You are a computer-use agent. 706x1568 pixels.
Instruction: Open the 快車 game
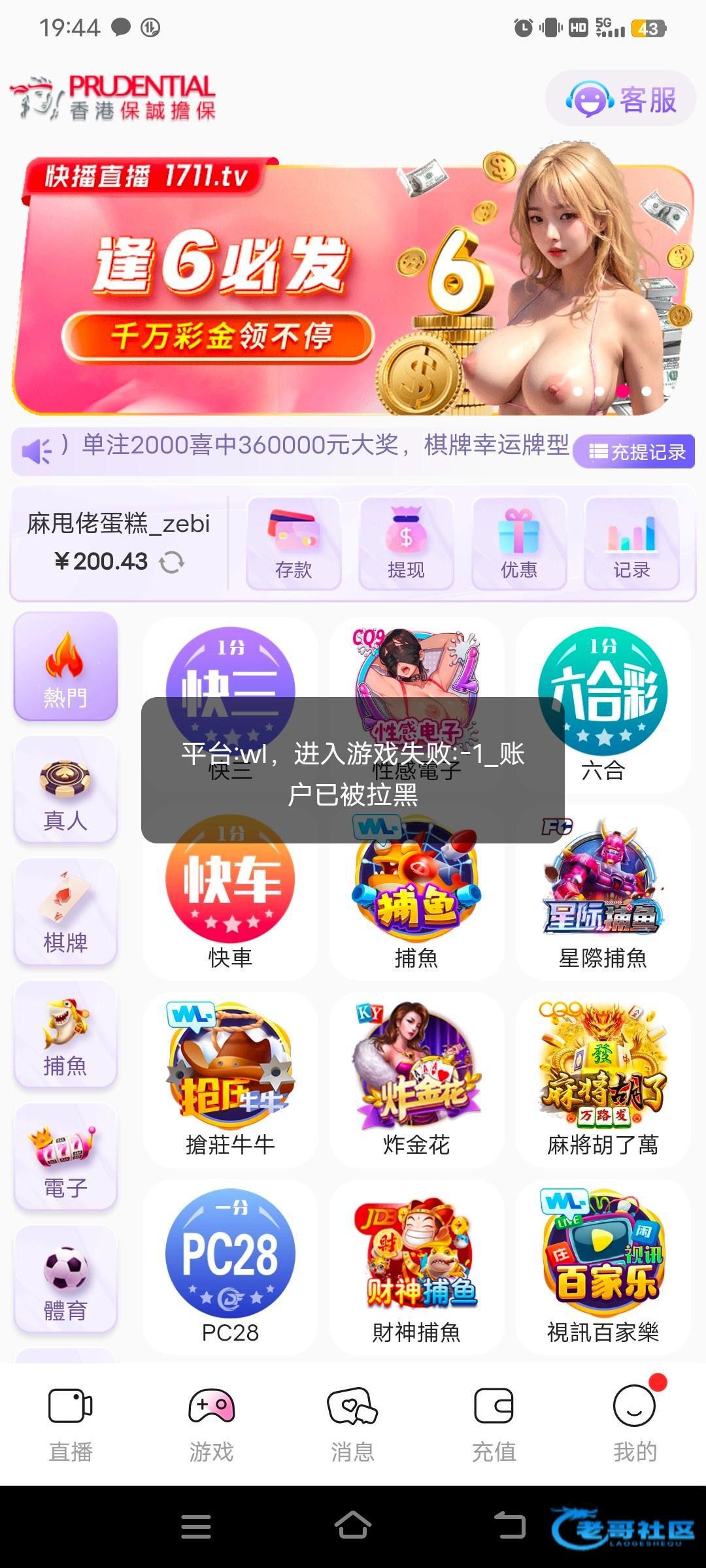pyautogui.click(x=230, y=892)
